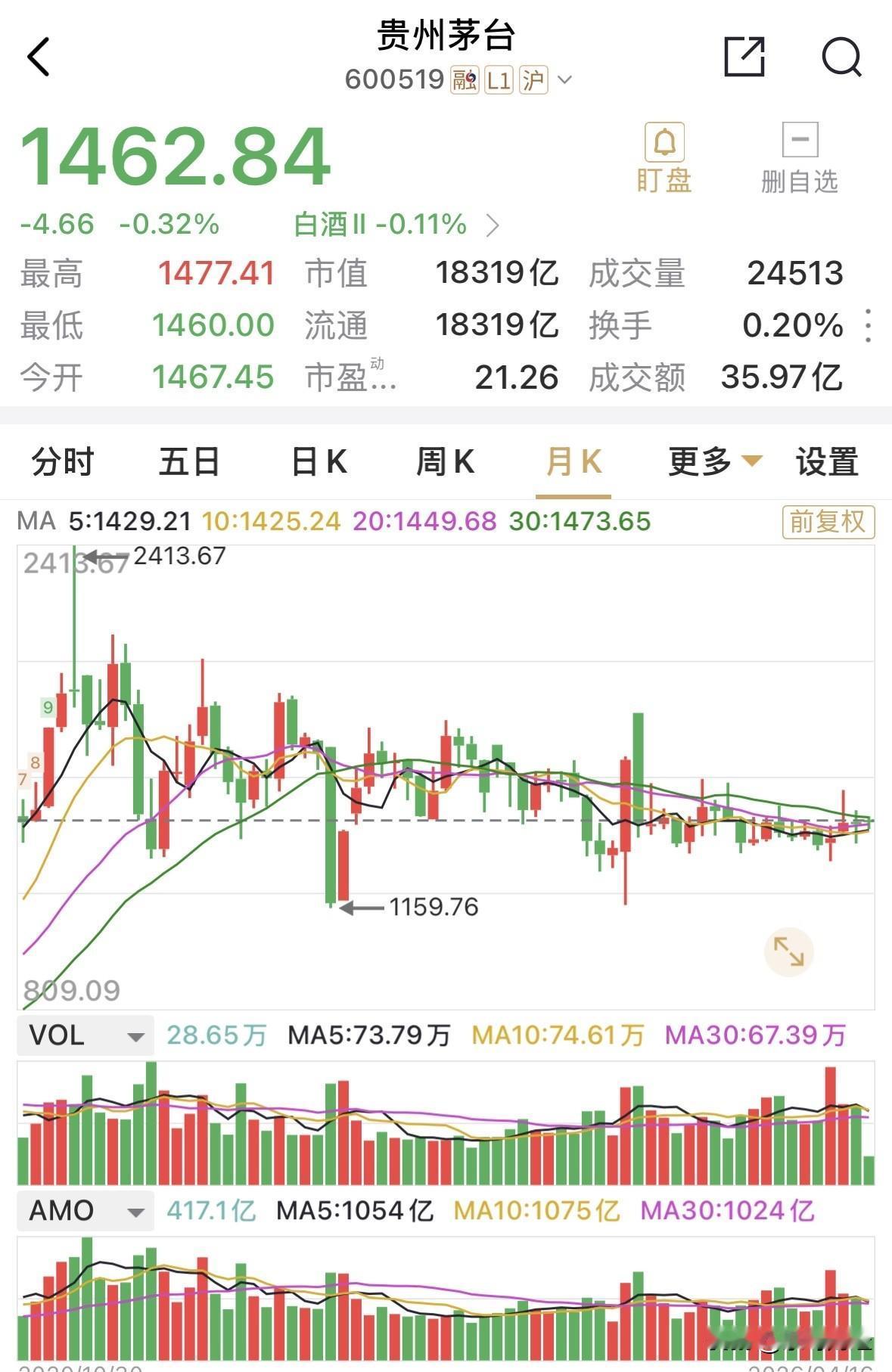Expand the chevron next to the 沪 badge
This screenshot has height=1372, width=892.
pyautogui.click(x=564, y=78)
